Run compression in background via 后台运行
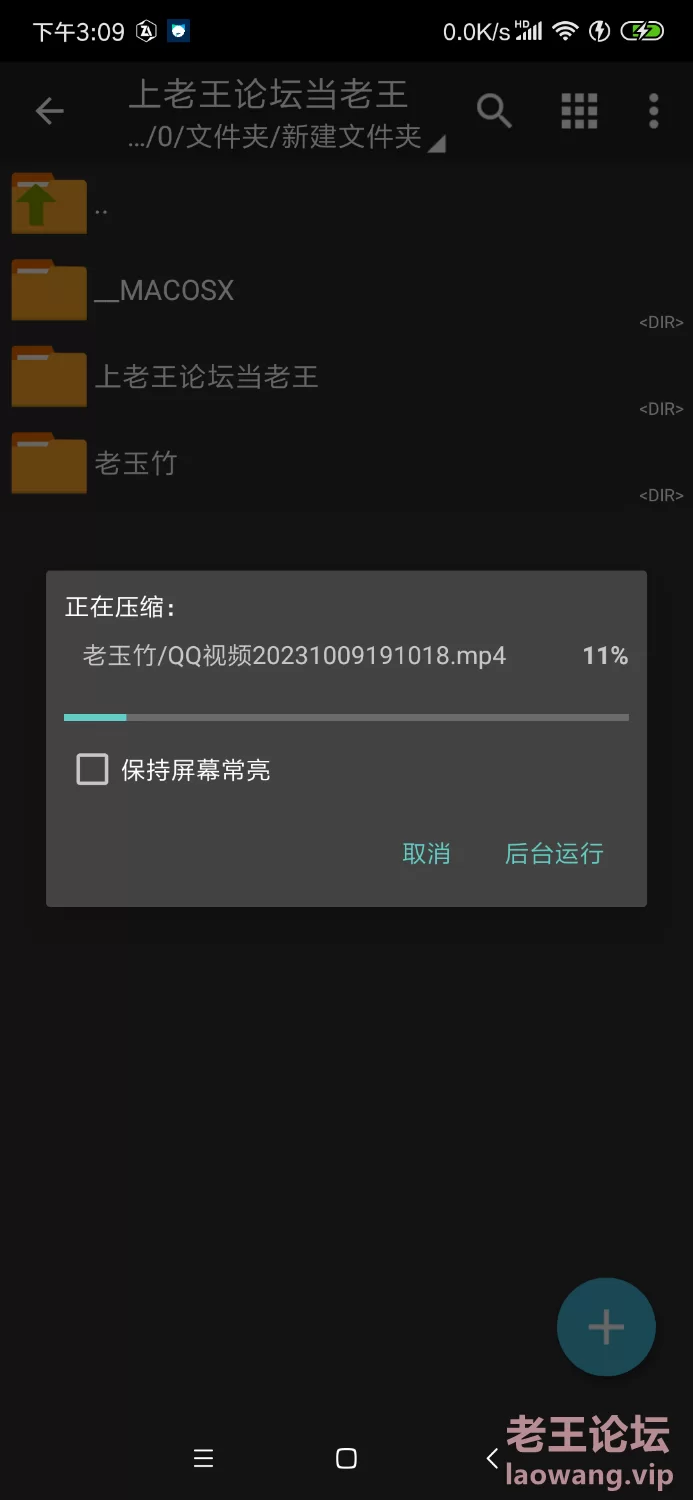The image size is (693, 1500). (554, 853)
